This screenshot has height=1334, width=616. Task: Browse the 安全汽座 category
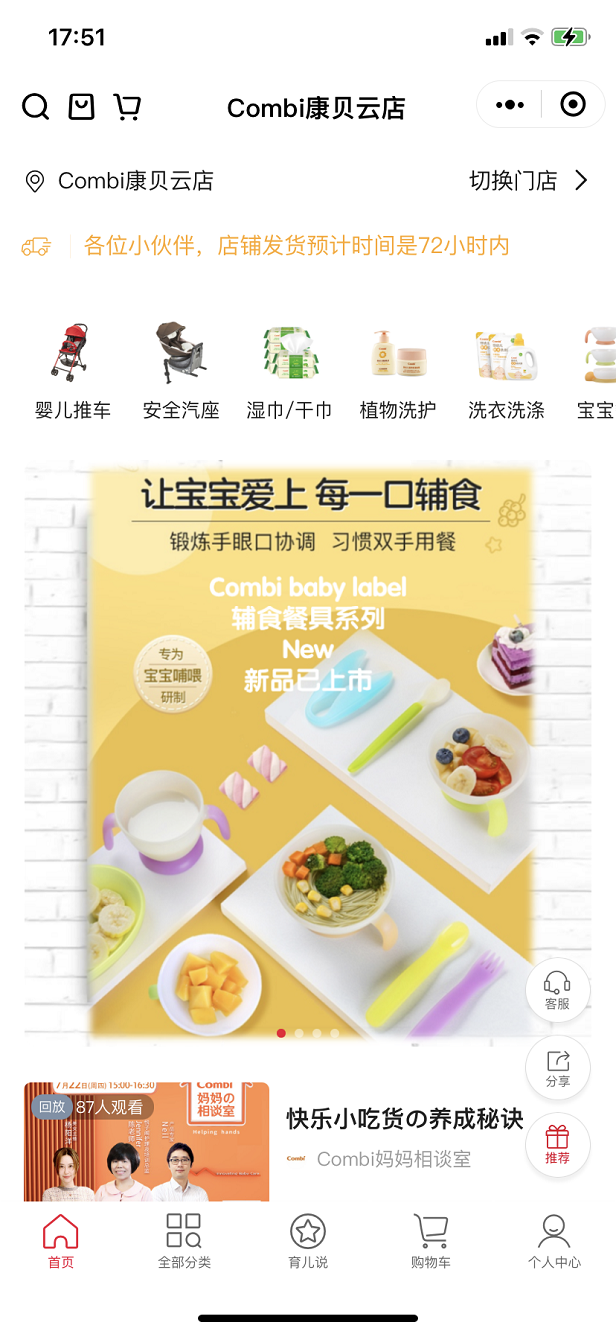pyautogui.click(x=181, y=369)
